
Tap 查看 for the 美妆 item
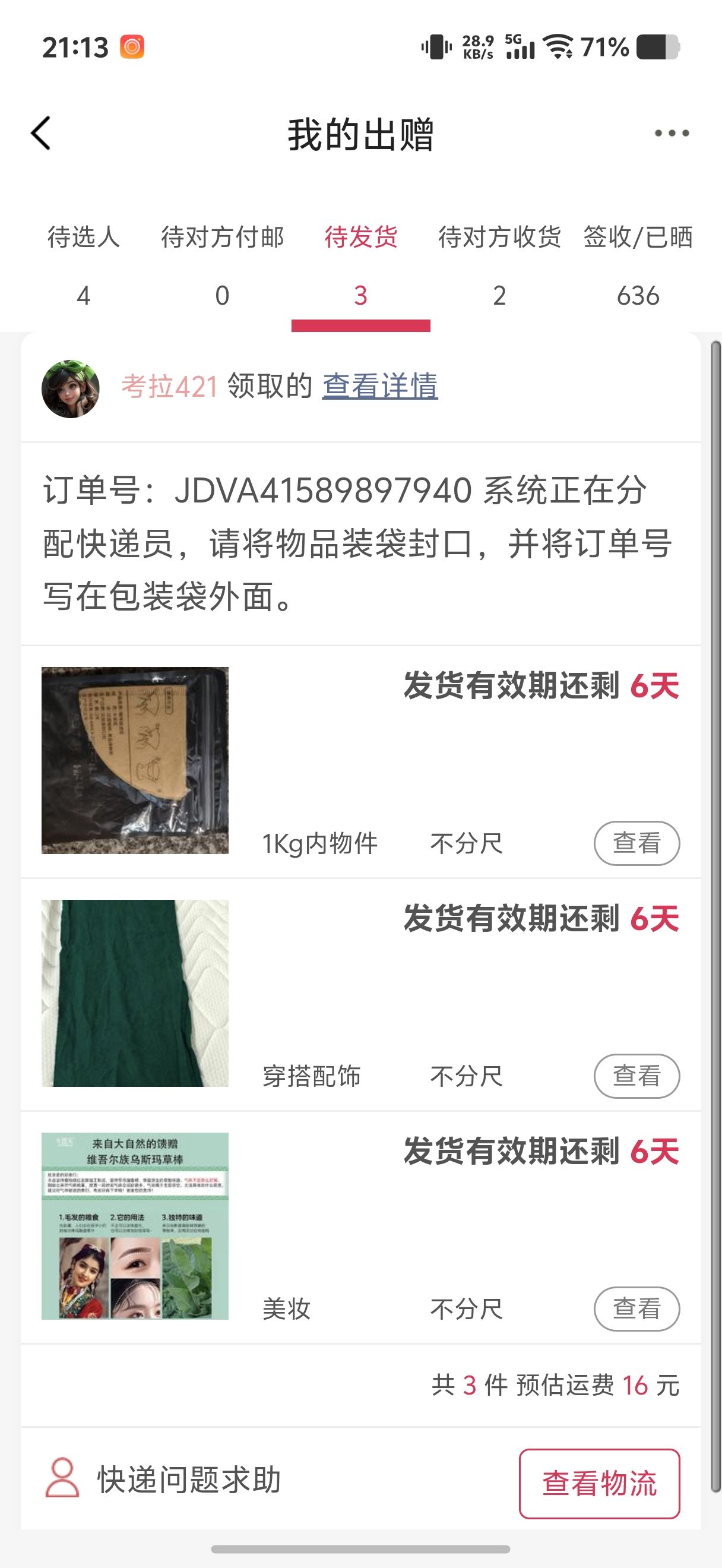(636, 1308)
